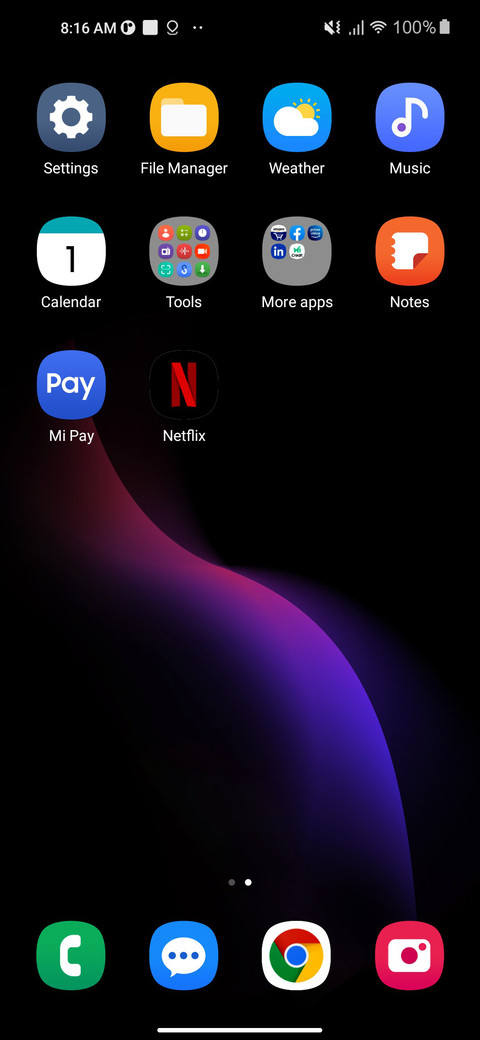
Task: Tap the first home page indicator dot
Action: [231, 882]
